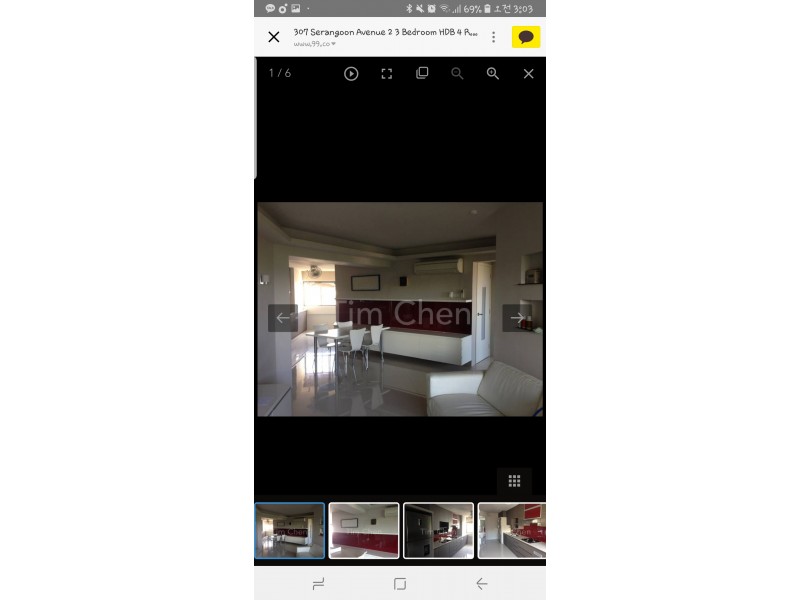Go to the previous photo
Screen dimensions: 800x600
coord(282,318)
